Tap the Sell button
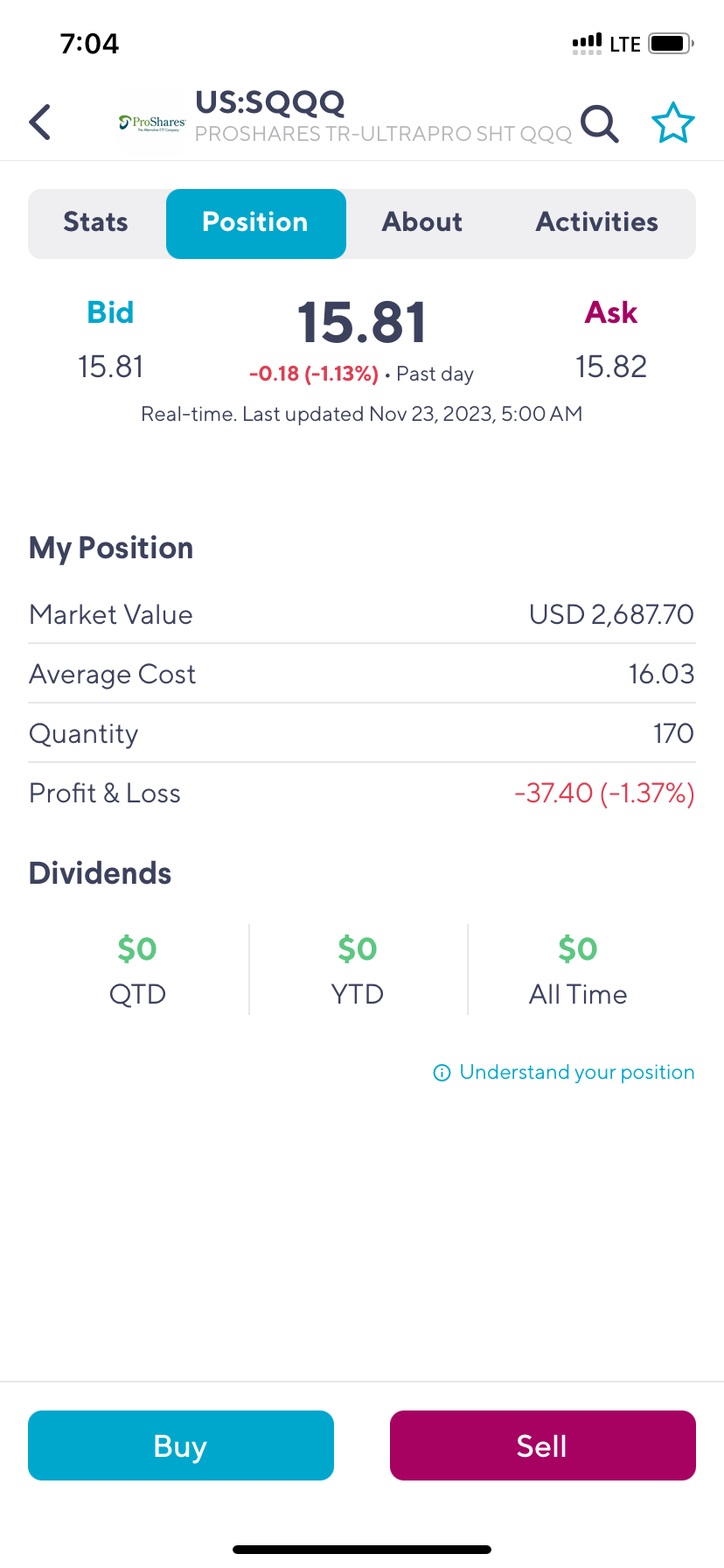Viewport: 724px width, 1568px height. [x=543, y=1445]
